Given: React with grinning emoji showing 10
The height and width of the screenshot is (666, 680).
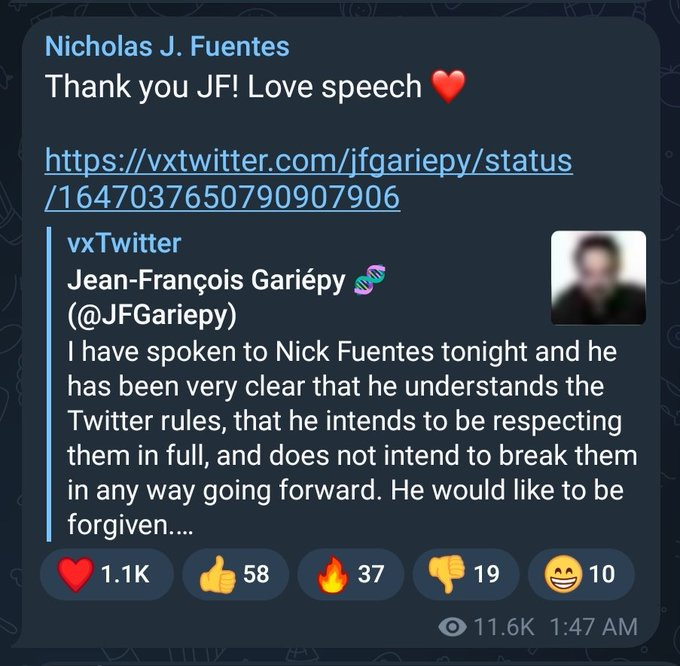Looking at the screenshot, I should (x=580, y=574).
